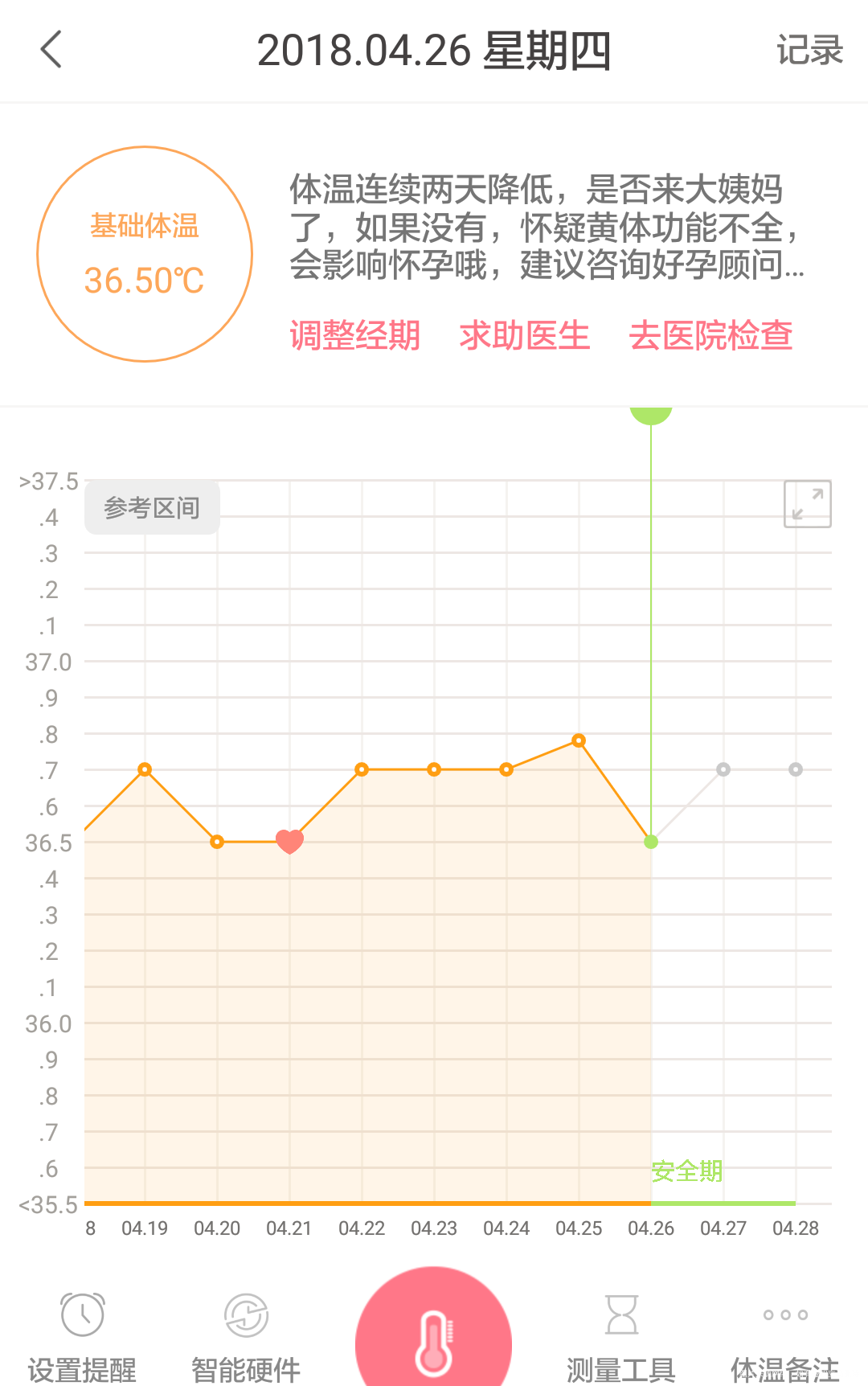
Task: Select the 安全期 safe period label
Action: tap(687, 1172)
